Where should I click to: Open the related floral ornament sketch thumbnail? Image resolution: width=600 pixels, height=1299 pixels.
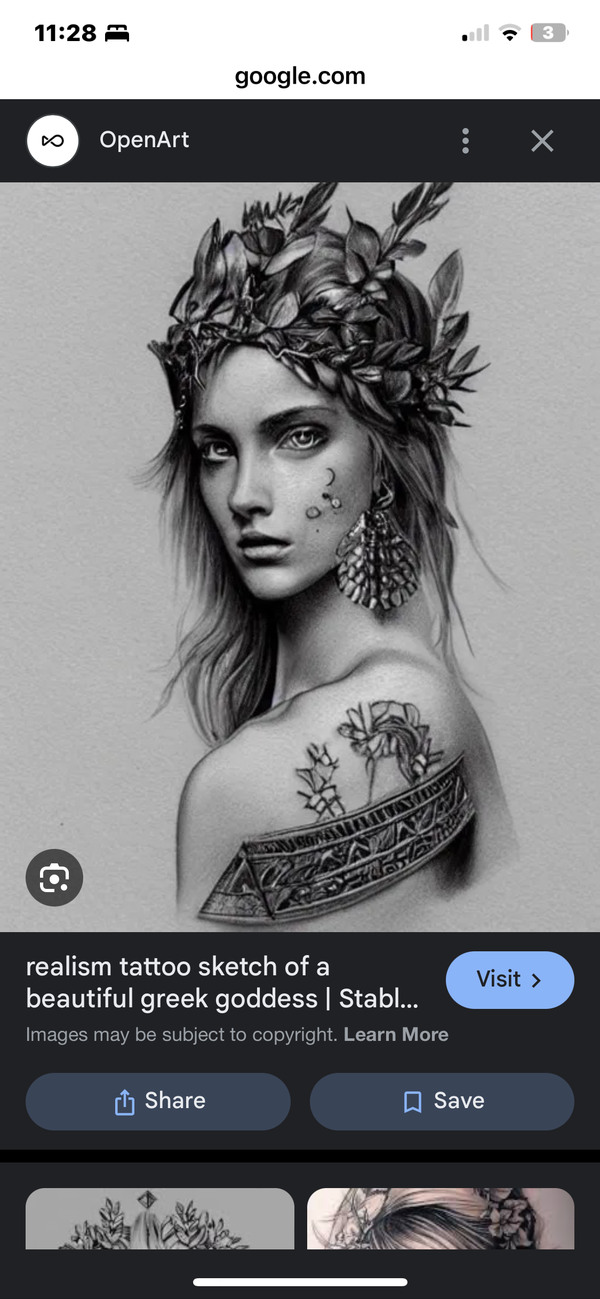coord(160,1218)
